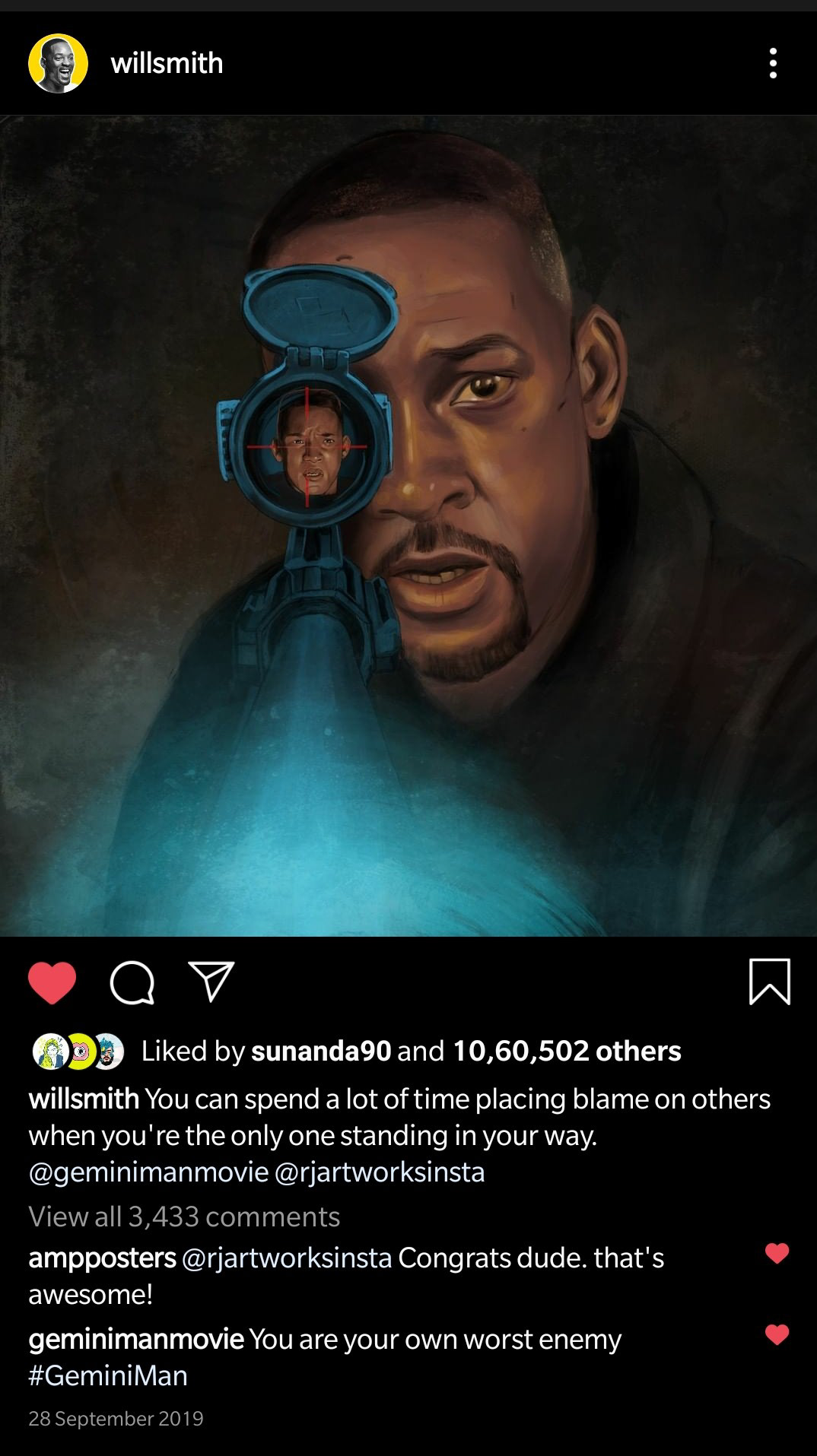The image size is (817, 1456).
Task: Open willsmith's profile picture in the header
Action: [59, 64]
